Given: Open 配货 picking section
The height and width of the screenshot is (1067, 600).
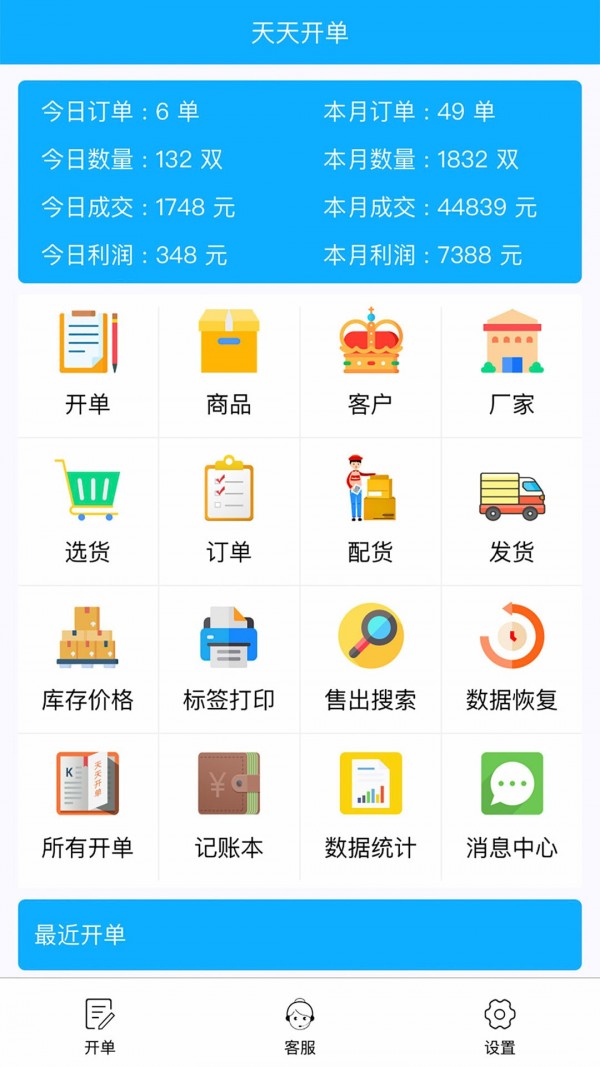Looking at the screenshot, I should [x=370, y=511].
